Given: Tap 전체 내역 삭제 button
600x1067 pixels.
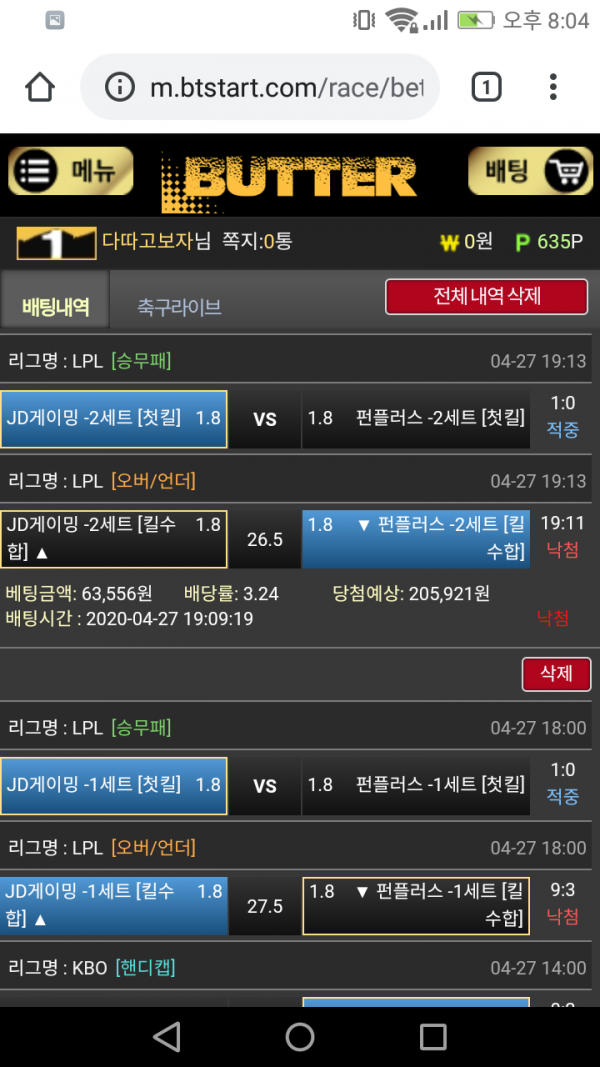Looking at the screenshot, I should coord(486,296).
